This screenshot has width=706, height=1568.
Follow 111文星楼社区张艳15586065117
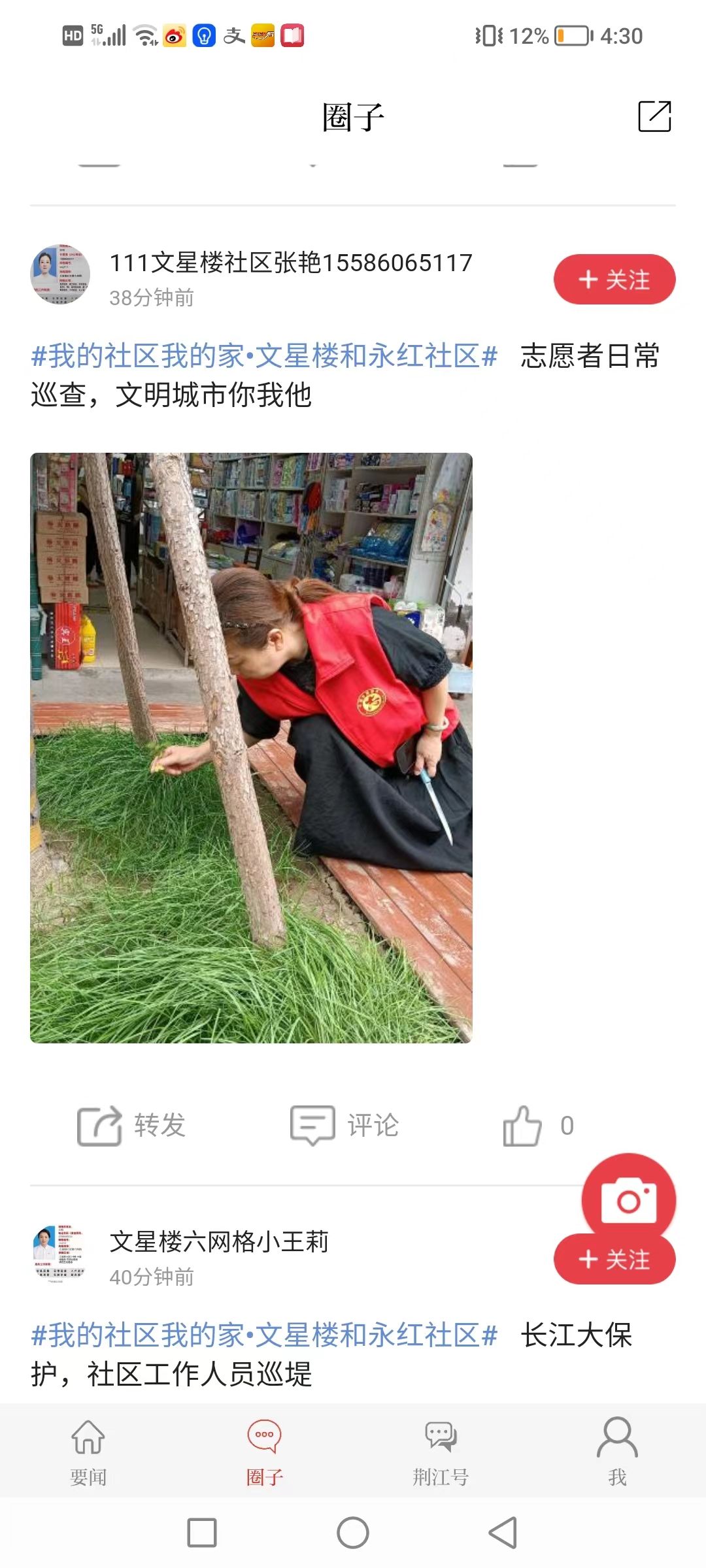tap(614, 280)
